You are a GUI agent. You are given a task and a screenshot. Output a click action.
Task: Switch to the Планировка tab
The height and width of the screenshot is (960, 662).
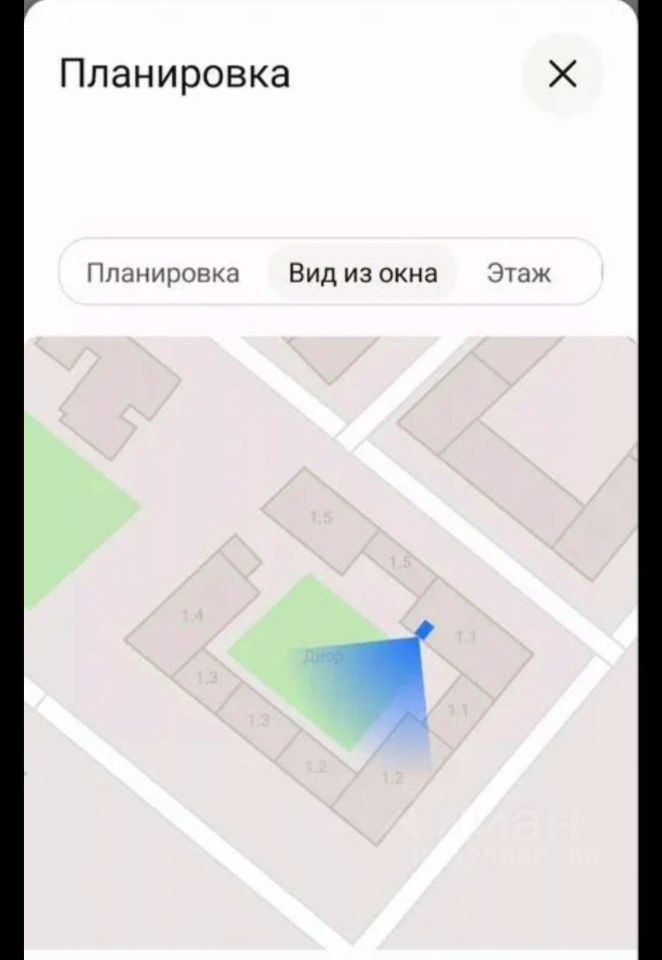pos(163,272)
